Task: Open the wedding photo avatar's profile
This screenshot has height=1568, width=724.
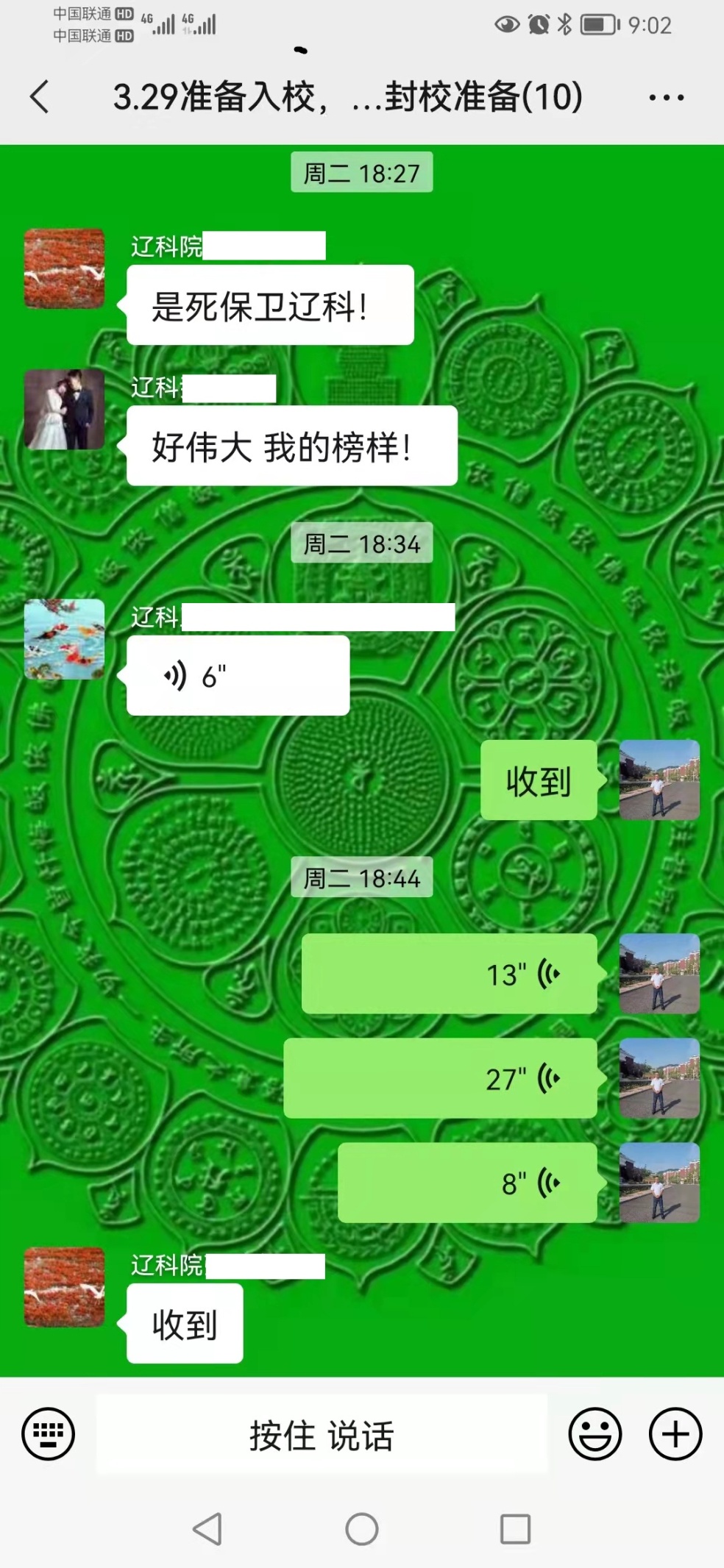Action: tap(65, 410)
